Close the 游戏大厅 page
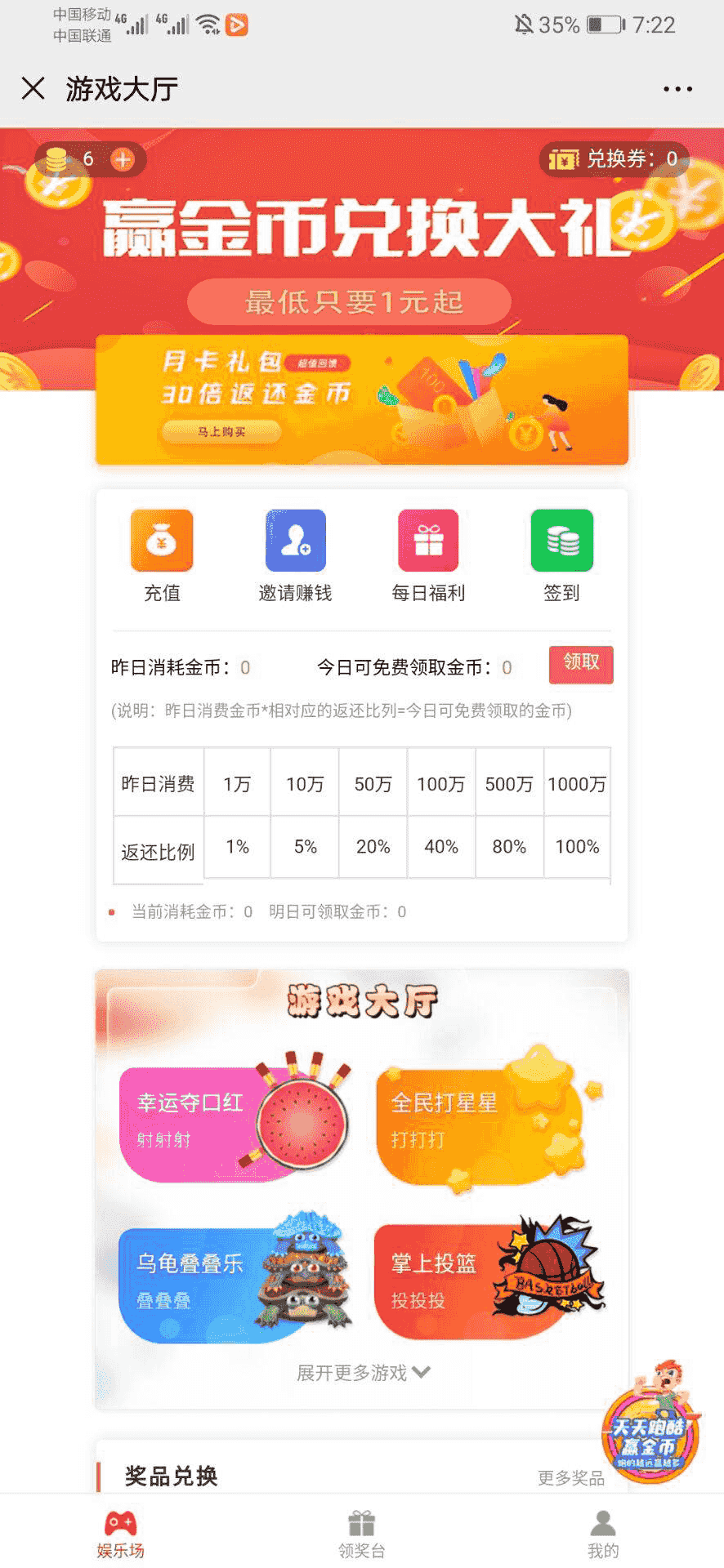The height and width of the screenshot is (1568, 724). 33,88
